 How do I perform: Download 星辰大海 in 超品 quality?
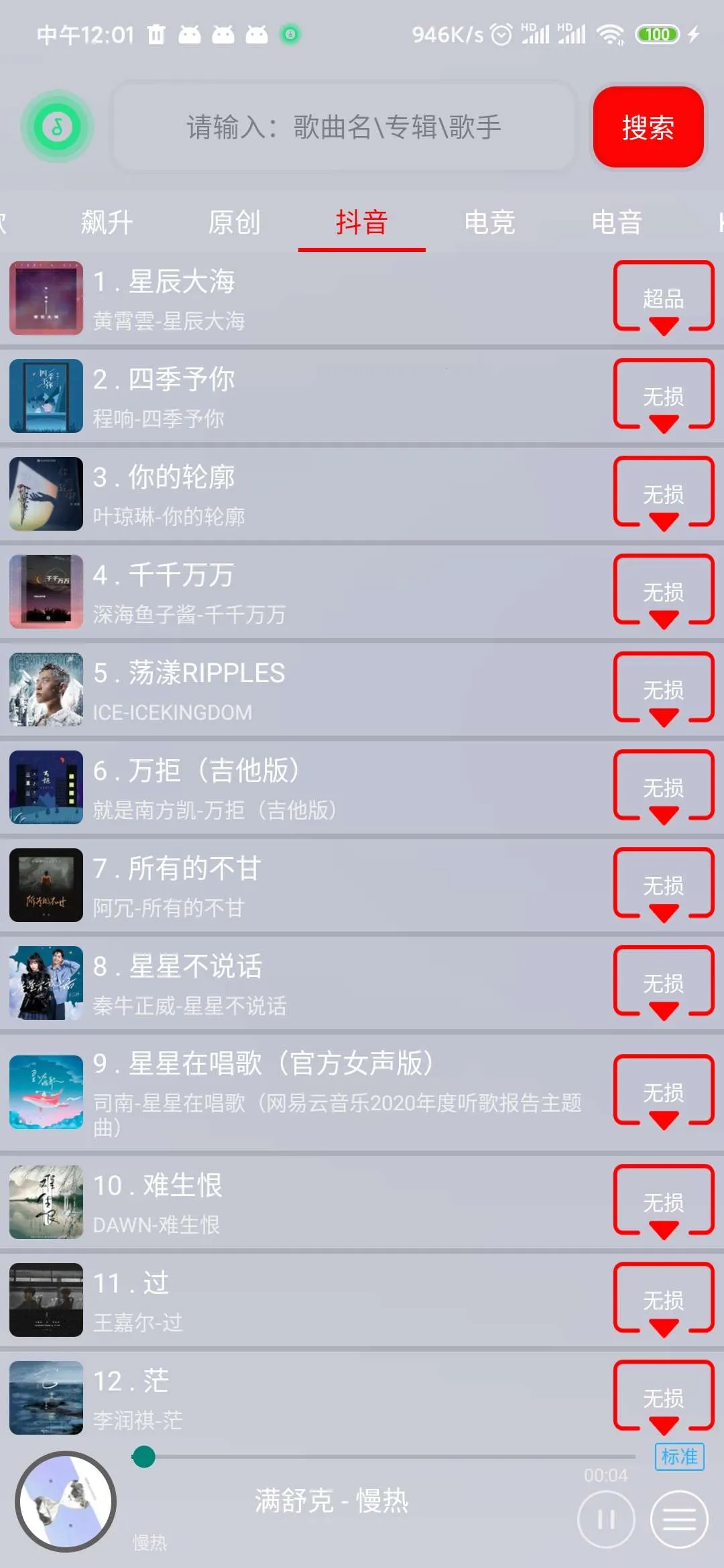(663, 298)
